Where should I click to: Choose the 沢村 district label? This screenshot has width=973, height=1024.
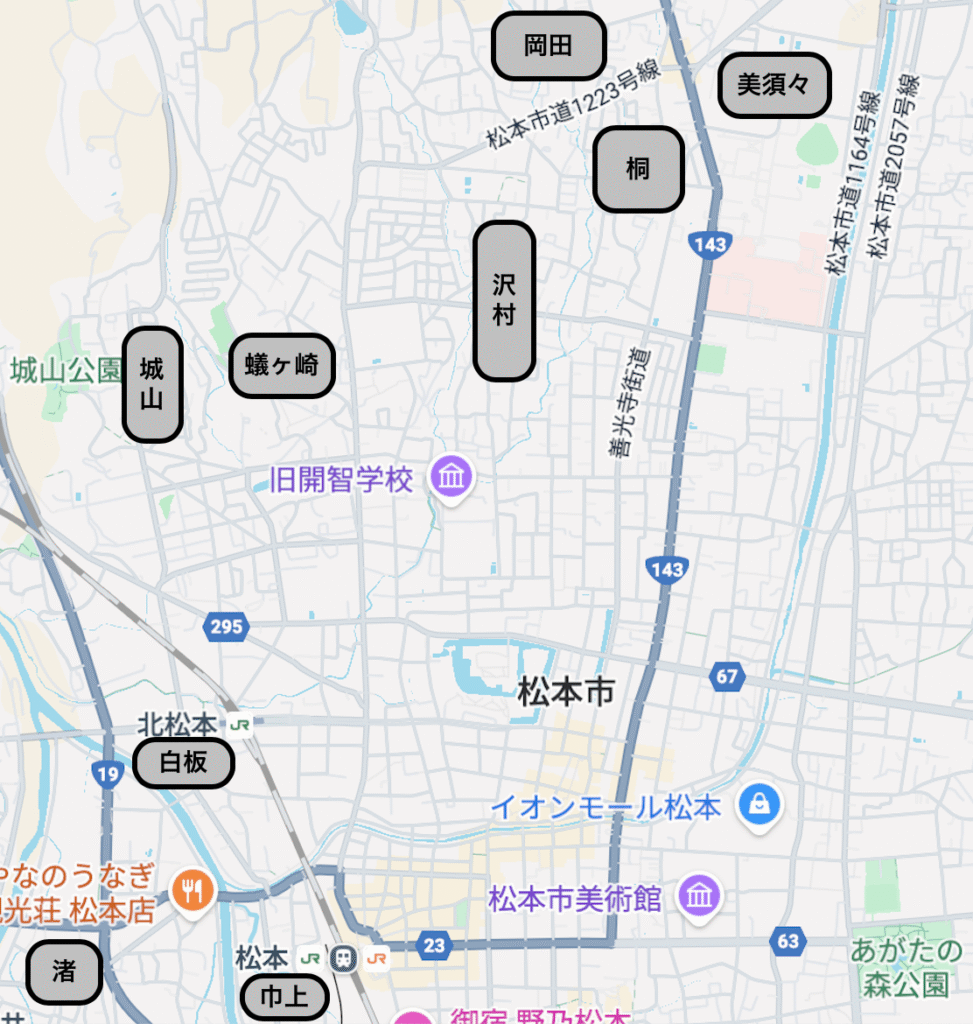pos(504,301)
